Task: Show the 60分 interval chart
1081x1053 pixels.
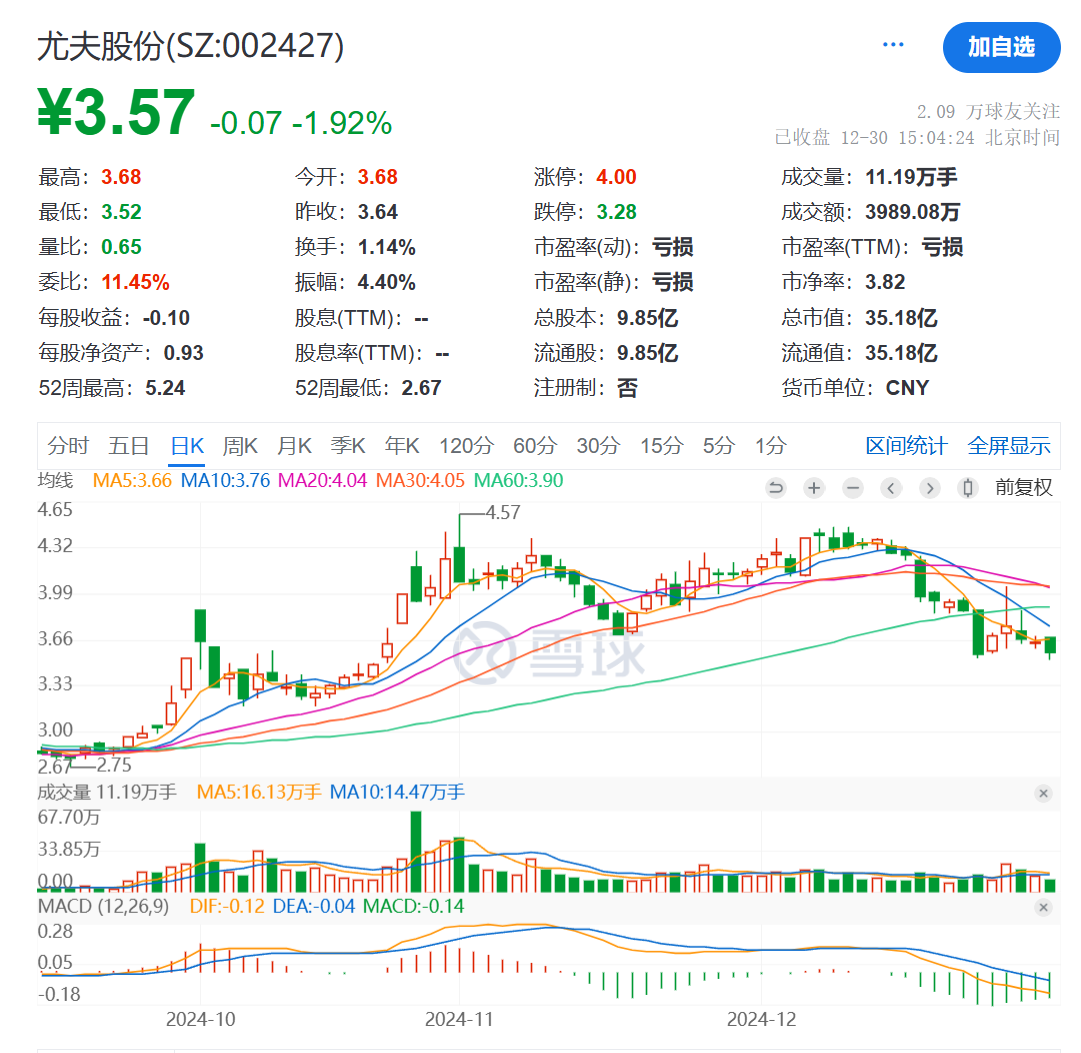Action: [535, 446]
